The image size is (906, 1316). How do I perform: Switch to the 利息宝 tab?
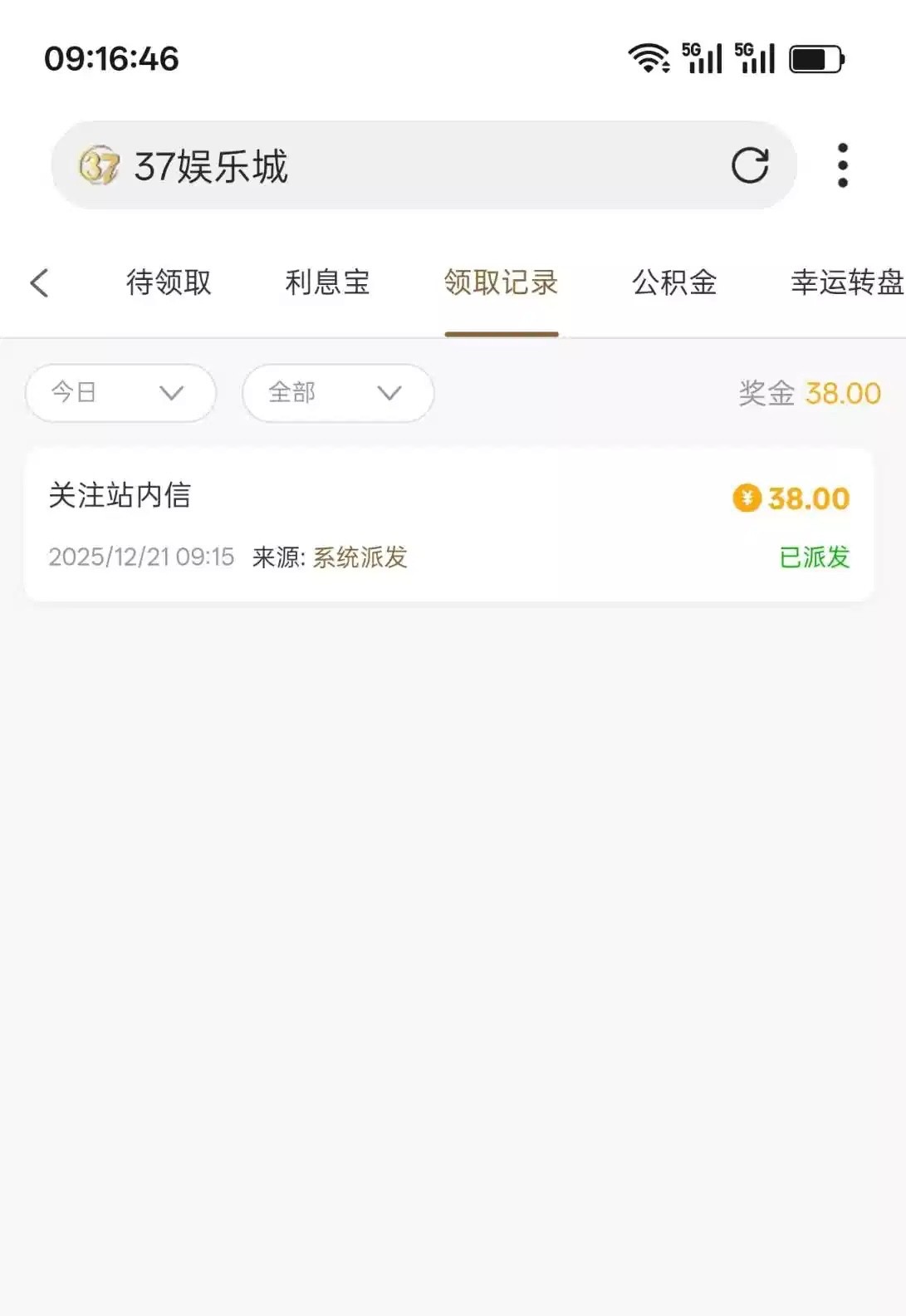coord(327,282)
